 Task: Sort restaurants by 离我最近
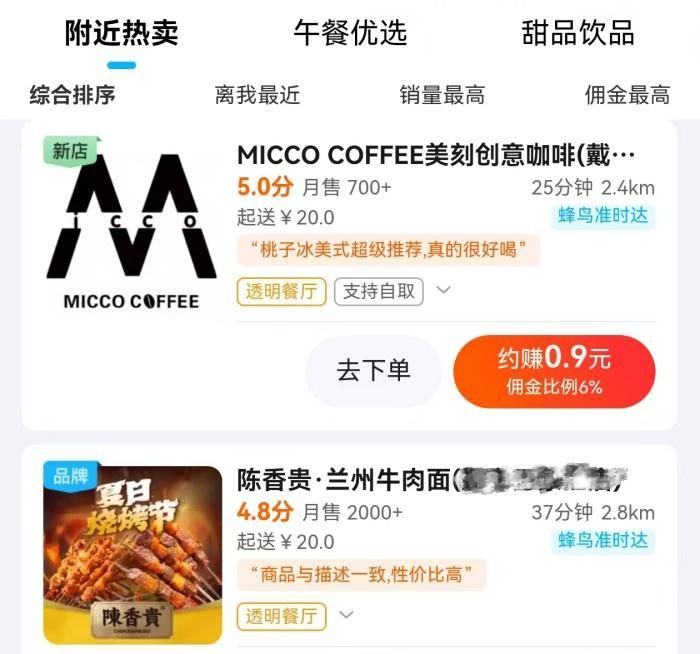[x=257, y=95]
